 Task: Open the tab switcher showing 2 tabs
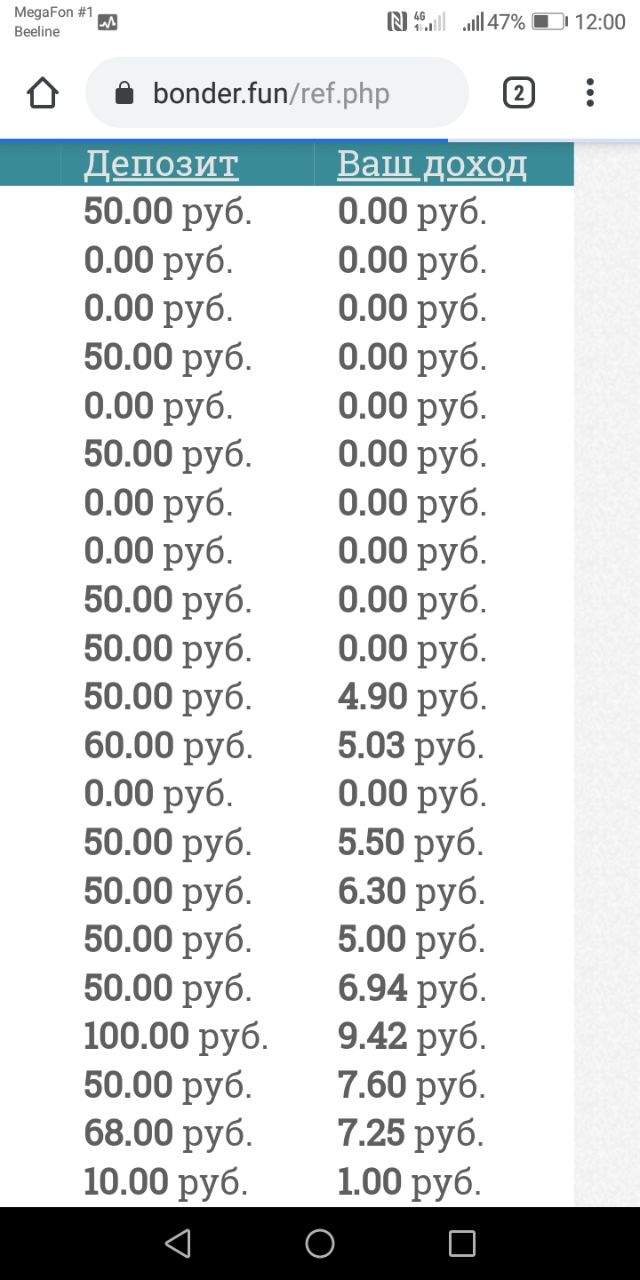click(x=518, y=93)
